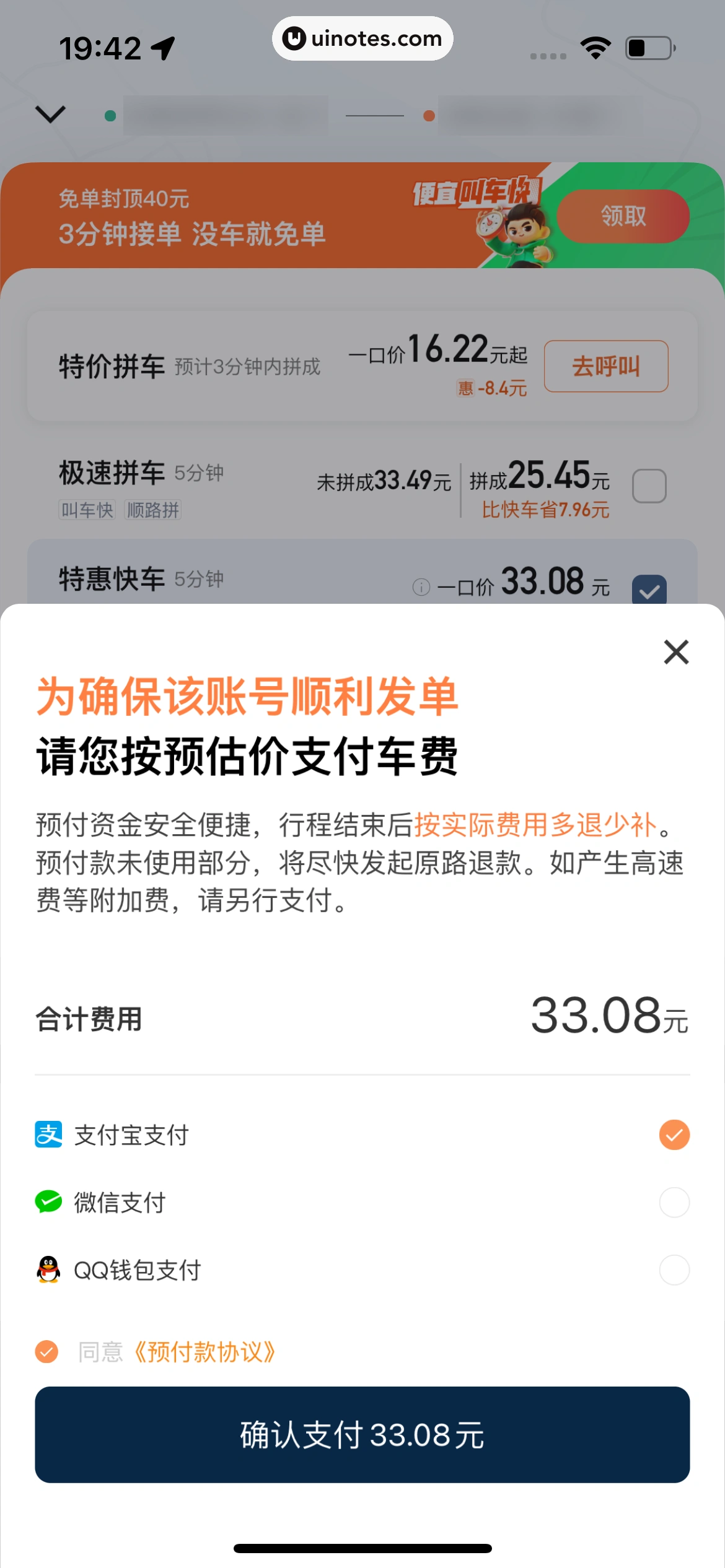This screenshot has width=725, height=1568.
Task: Uncheck the 特惠快车 option
Action: pos(649,590)
